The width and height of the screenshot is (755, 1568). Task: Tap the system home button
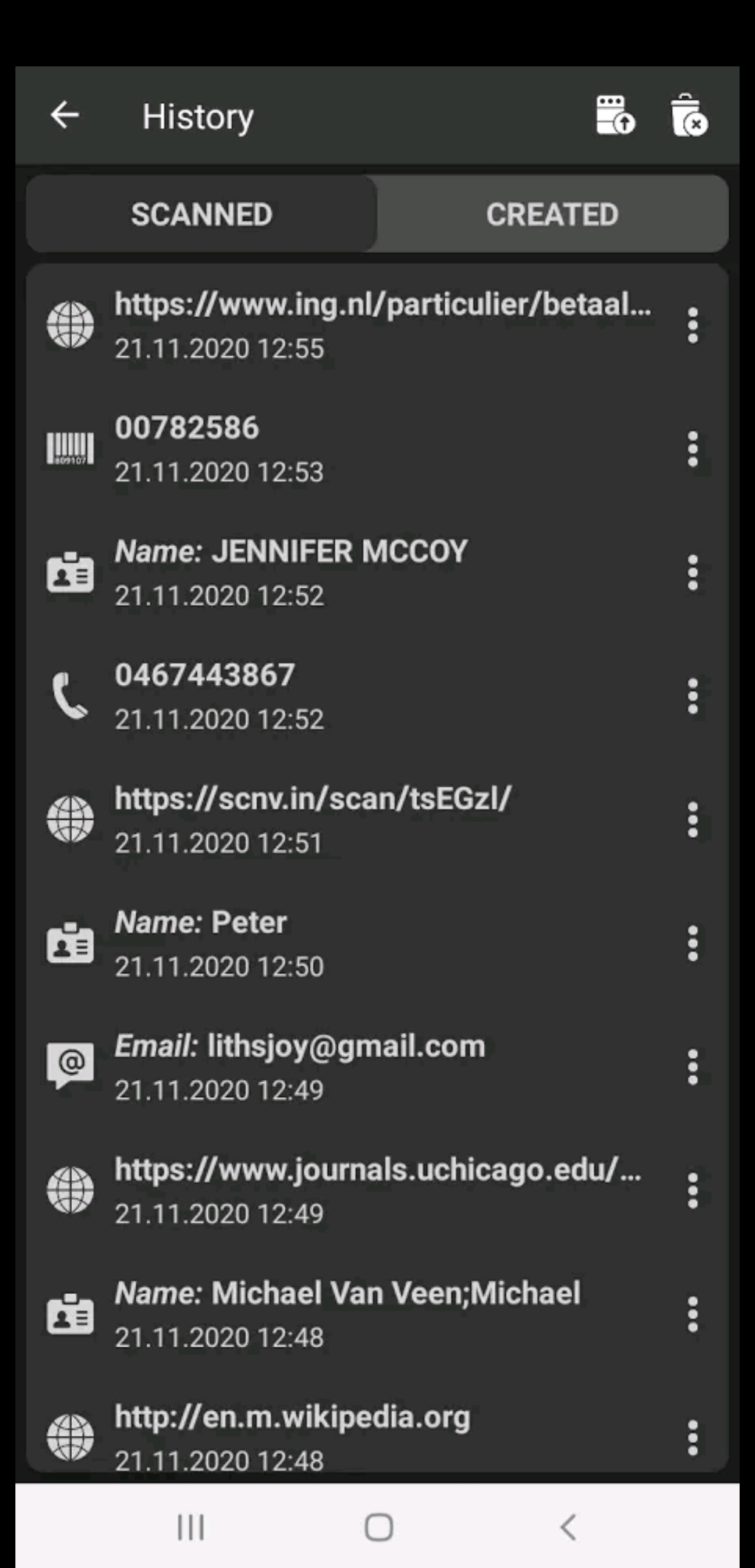pos(378,1527)
